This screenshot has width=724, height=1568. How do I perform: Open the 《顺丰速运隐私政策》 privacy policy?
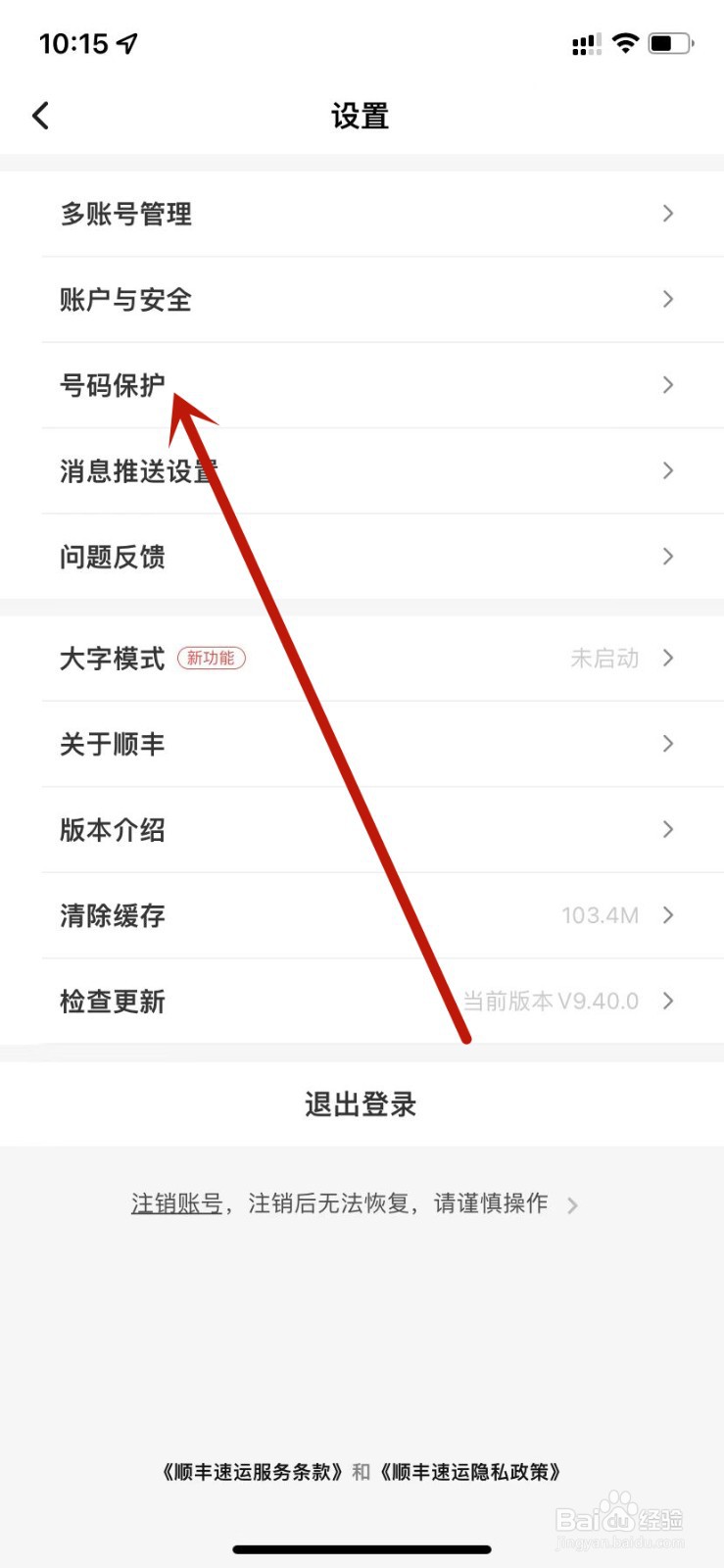470,1472
